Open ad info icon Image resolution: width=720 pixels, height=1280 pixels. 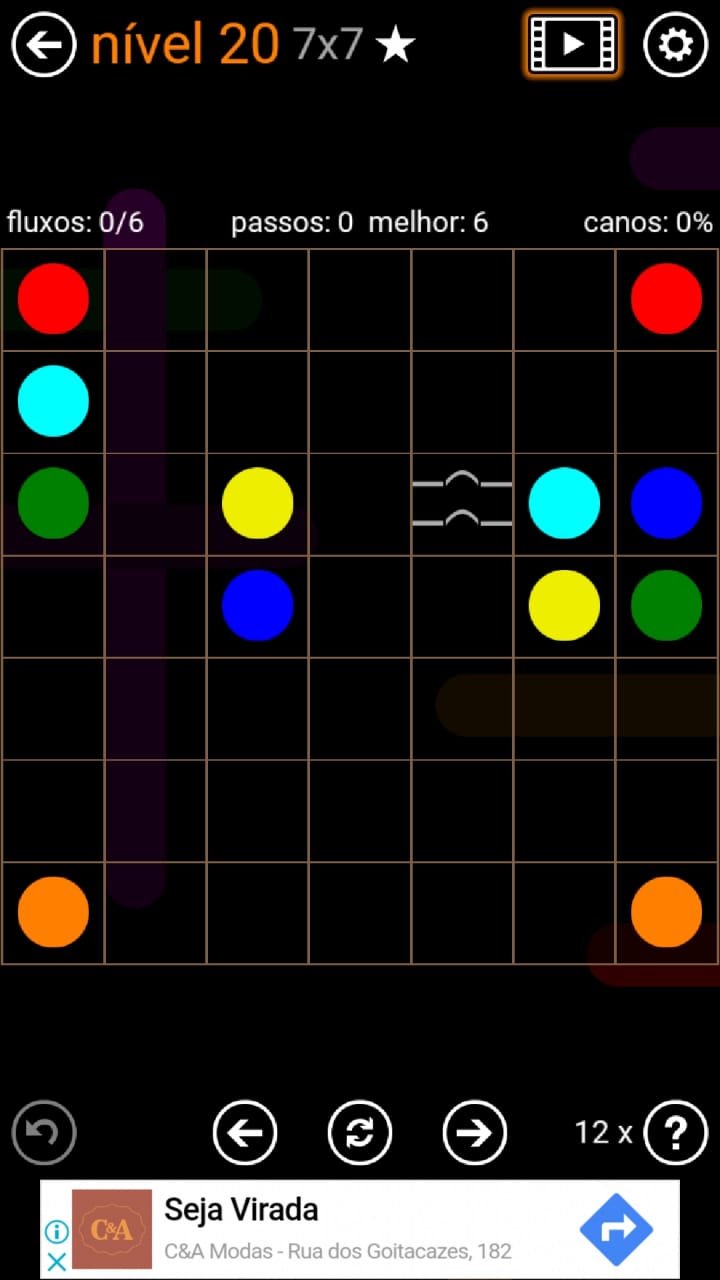point(57,1231)
